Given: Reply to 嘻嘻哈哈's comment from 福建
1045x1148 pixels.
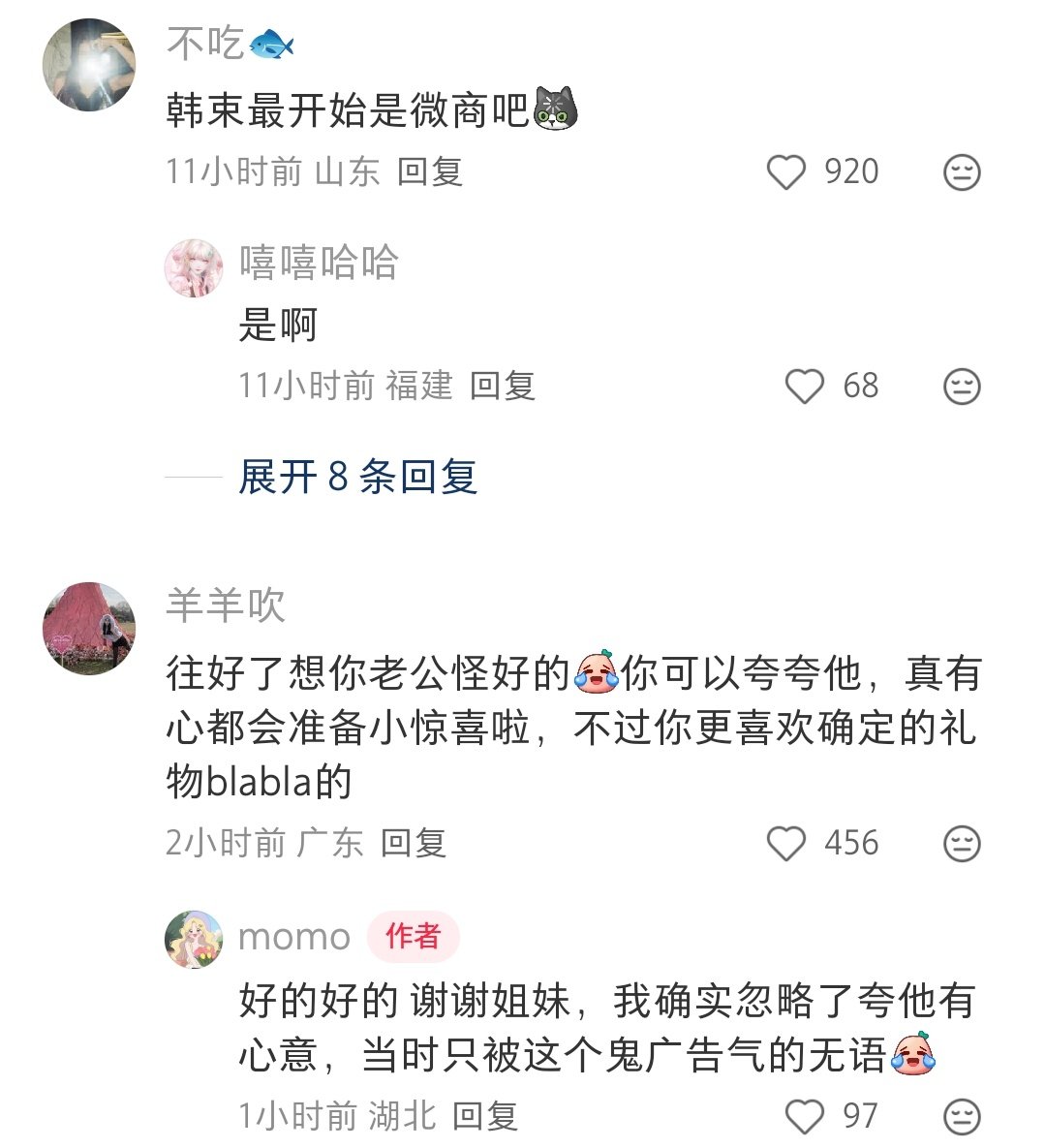Looking at the screenshot, I should tap(502, 386).
